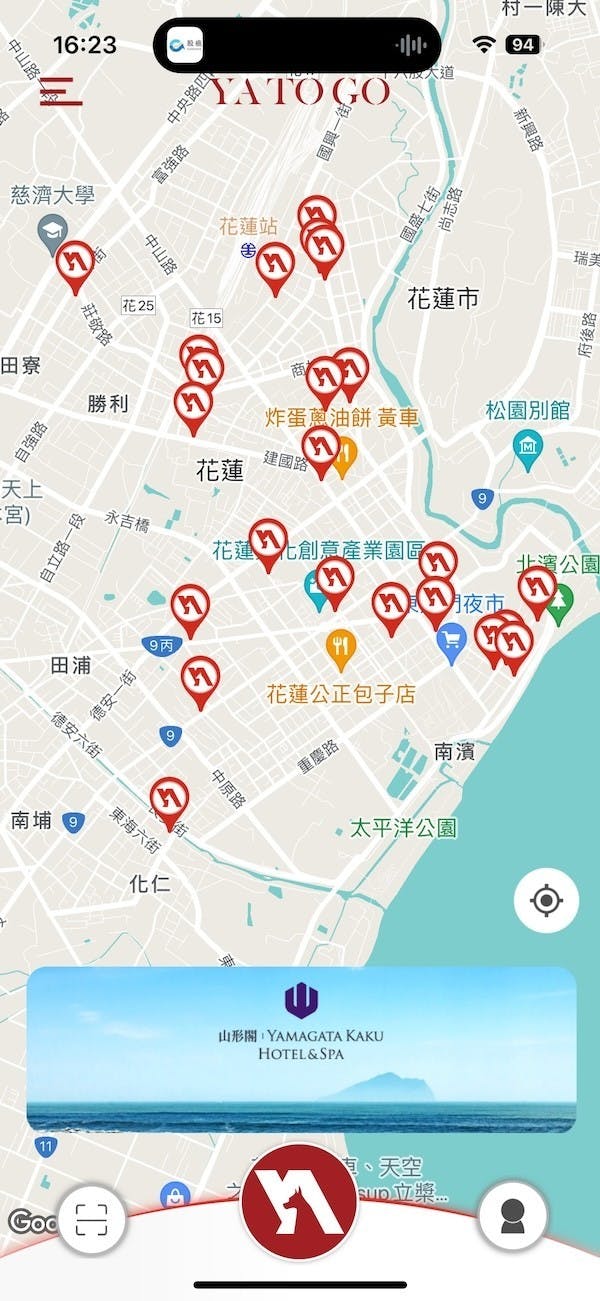Center map on my current location
600x1301 pixels.
pyautogui.click(x=546, y=900)
